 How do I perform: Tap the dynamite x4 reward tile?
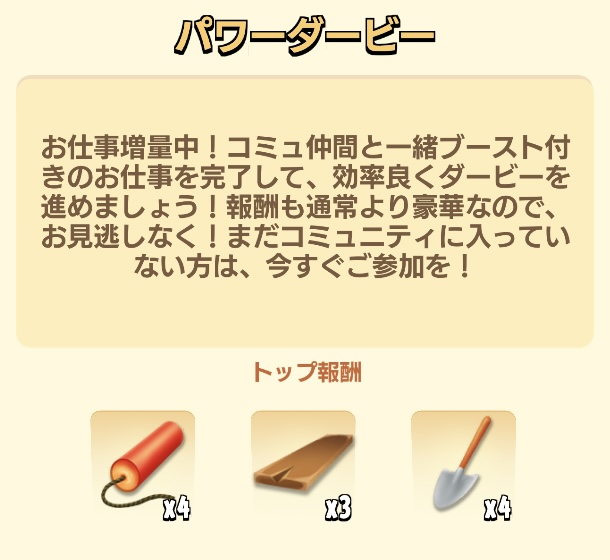143,467
